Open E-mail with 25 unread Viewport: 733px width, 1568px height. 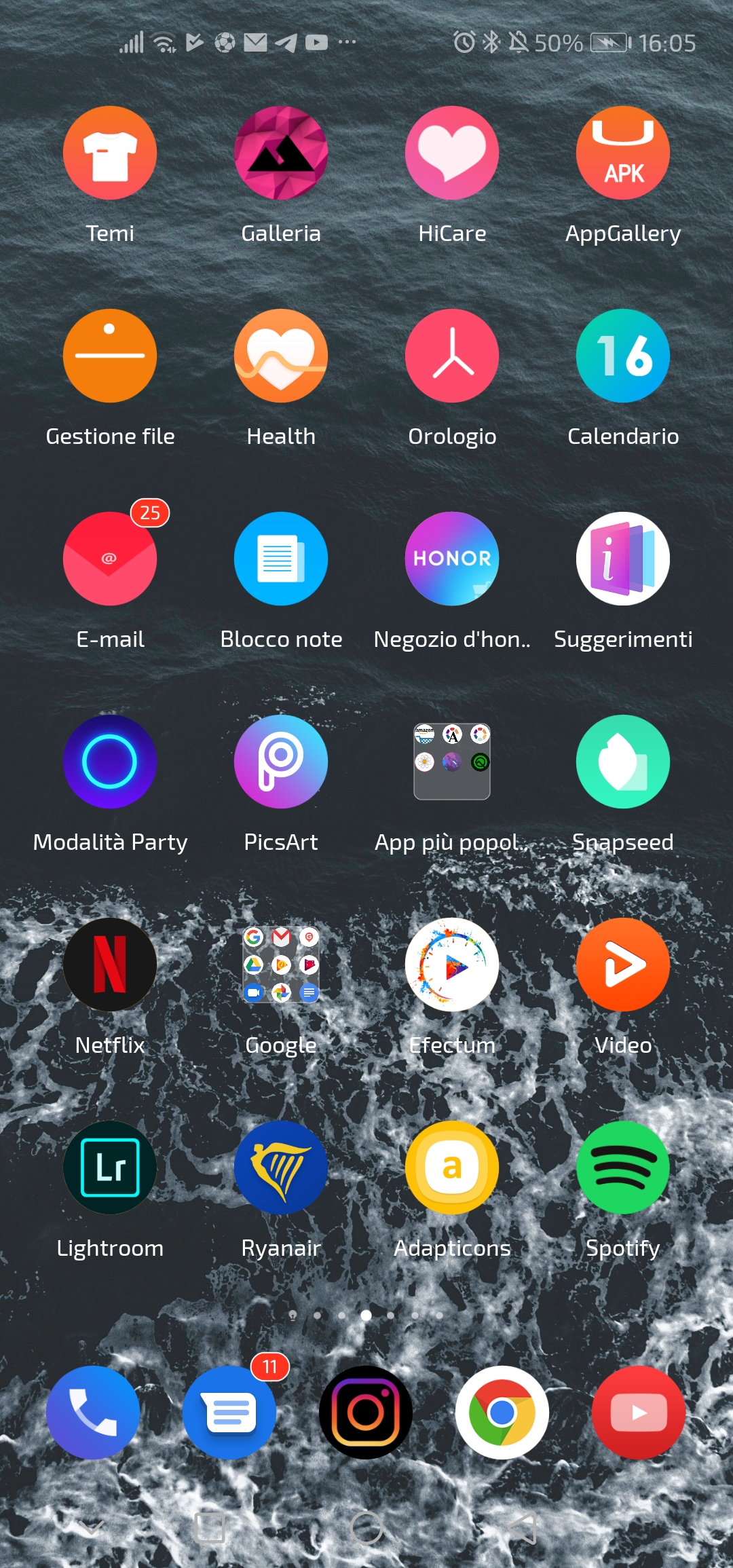[x=110, y=559]
